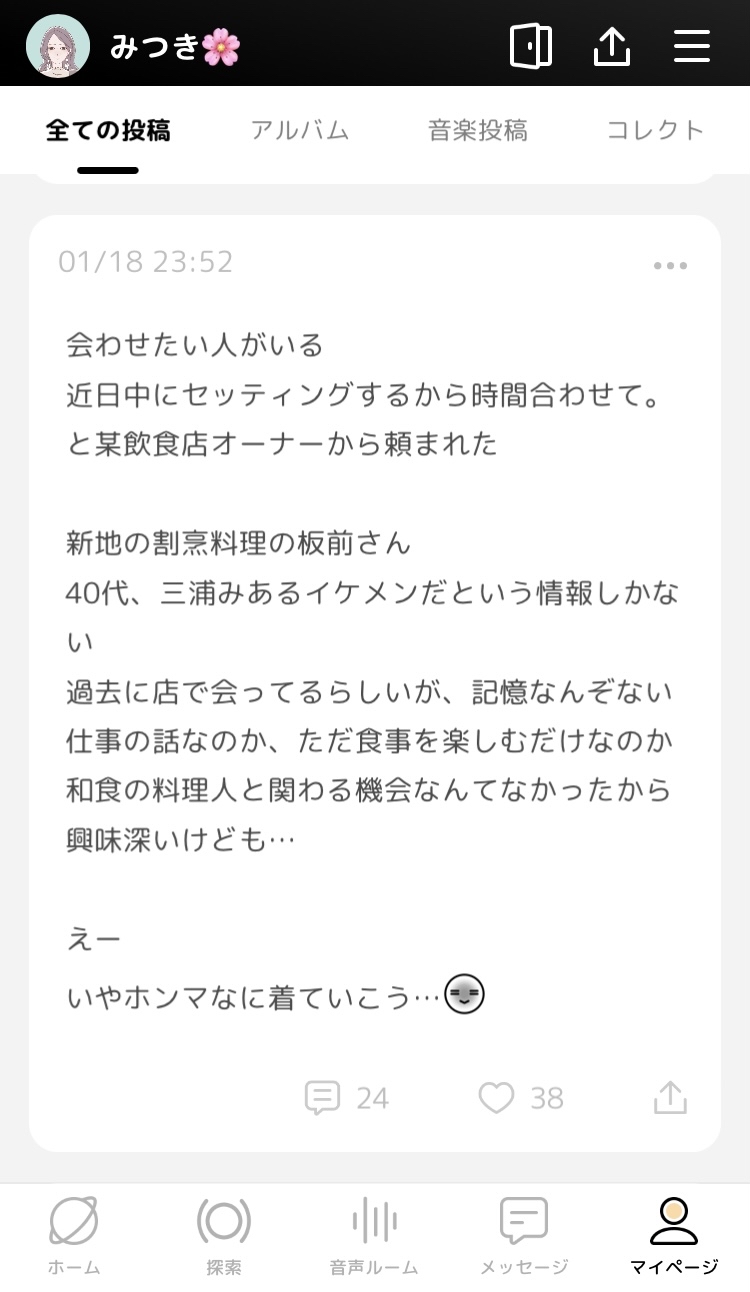Share the 01/18 23:52 post
This screenshot has width=750, height=1292.
coord(670,1098)
